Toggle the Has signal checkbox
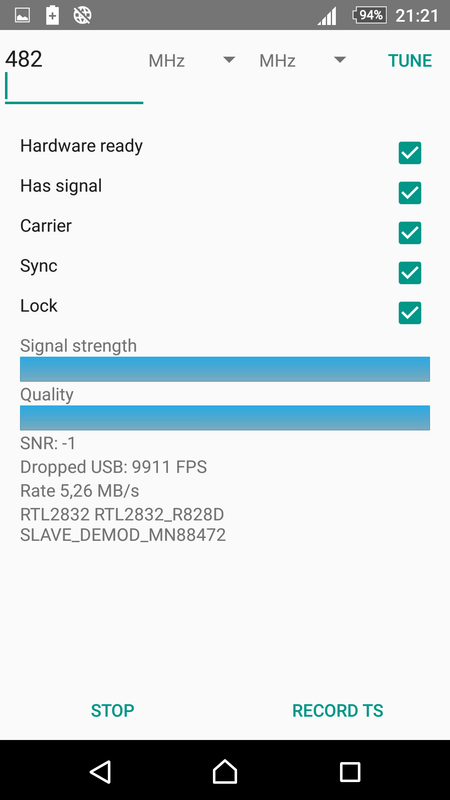 coord(410,193)
